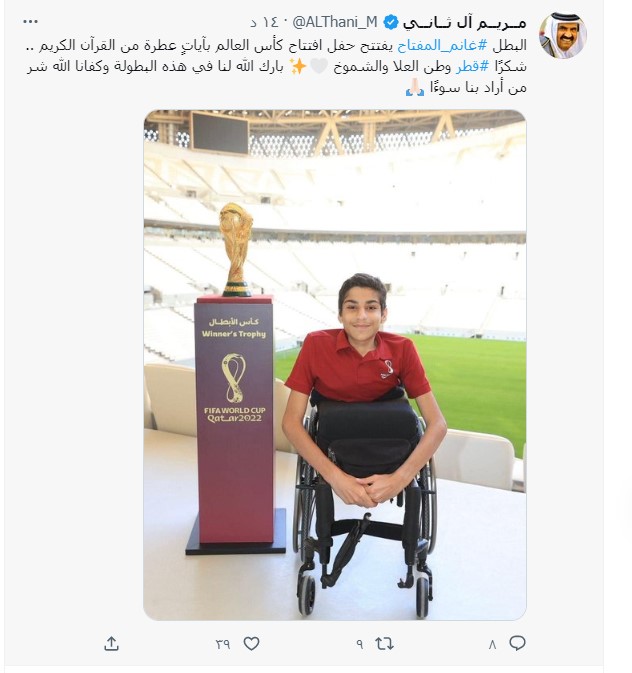Open Maryam Al Thani's profile picture
The height and width of the screenshot is (673, 632).
pos(562,37)
